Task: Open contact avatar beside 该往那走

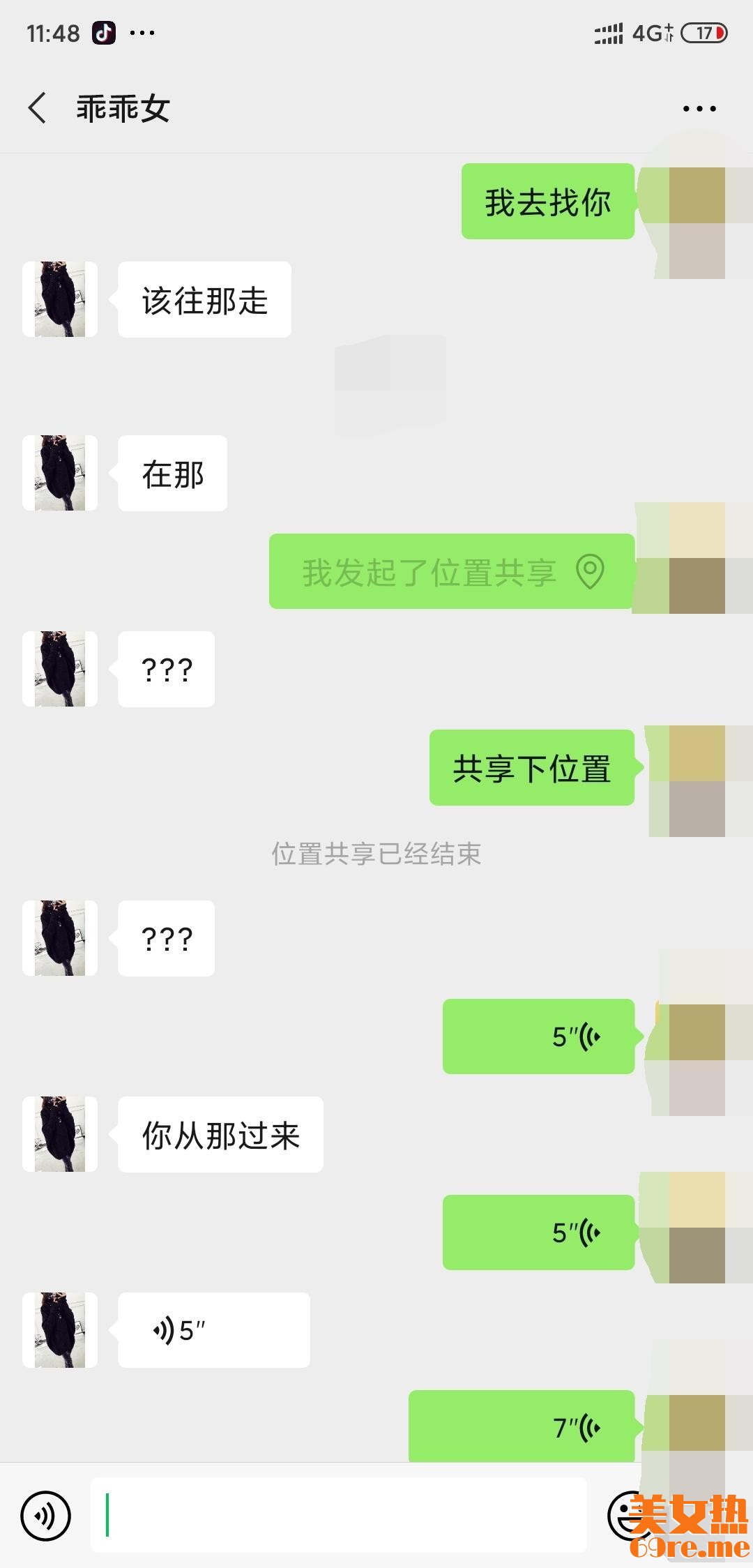Action: 60,299
